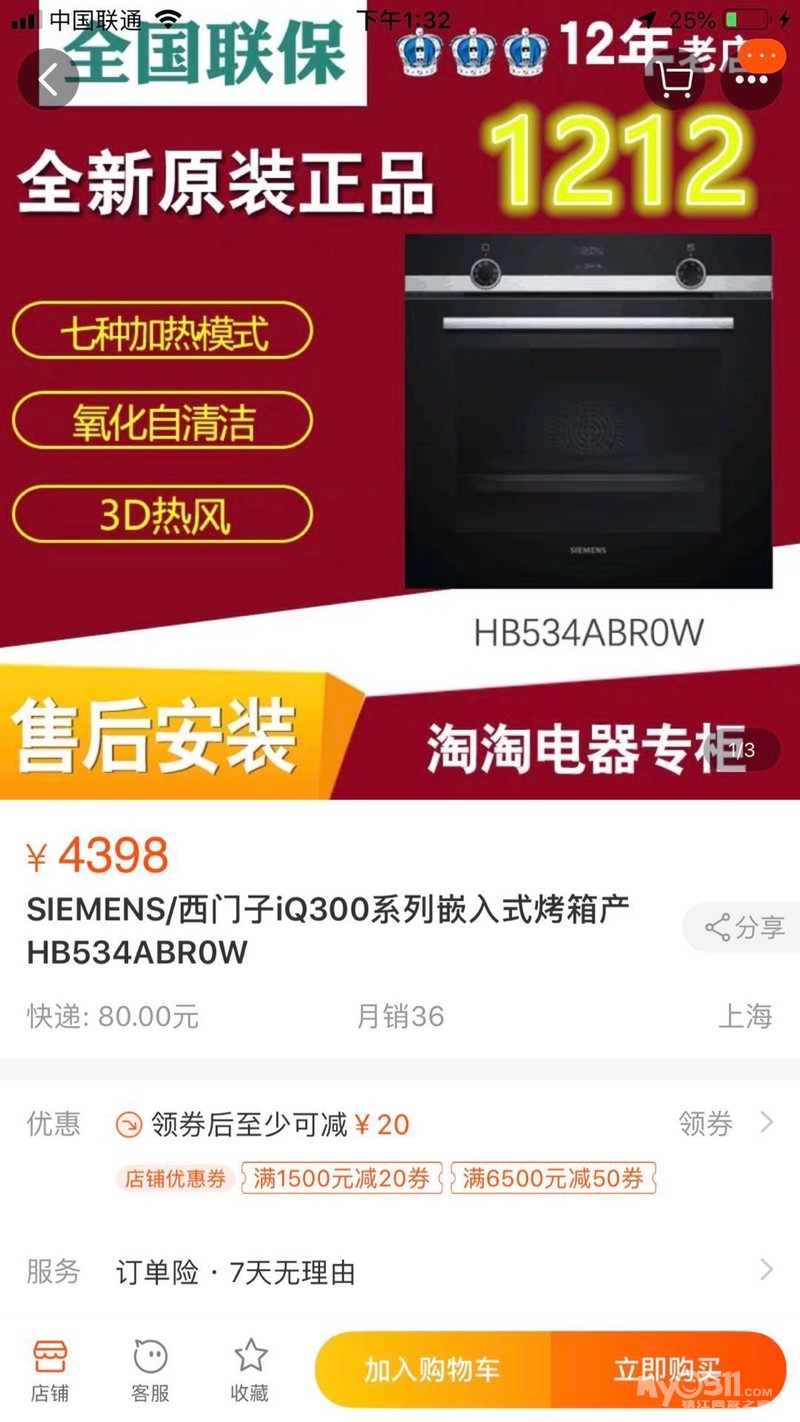
Task: Visit the 店铺 store page
Action: 50,1371
